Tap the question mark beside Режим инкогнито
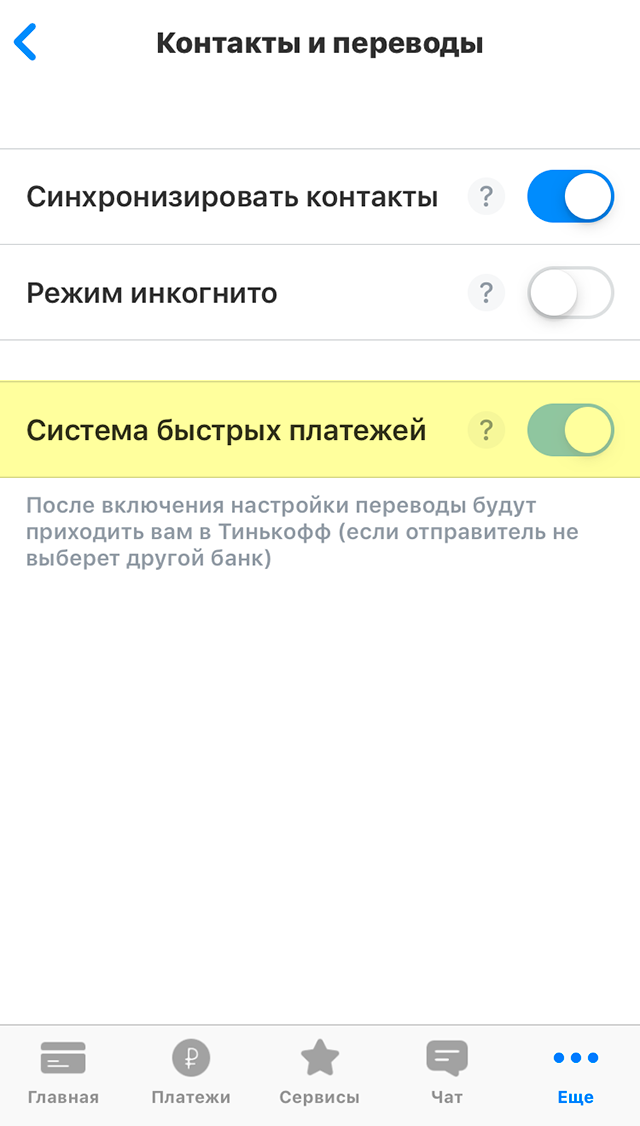Image resolution: width=640 pixels, height=1126 pixels. tap(486, 292)
